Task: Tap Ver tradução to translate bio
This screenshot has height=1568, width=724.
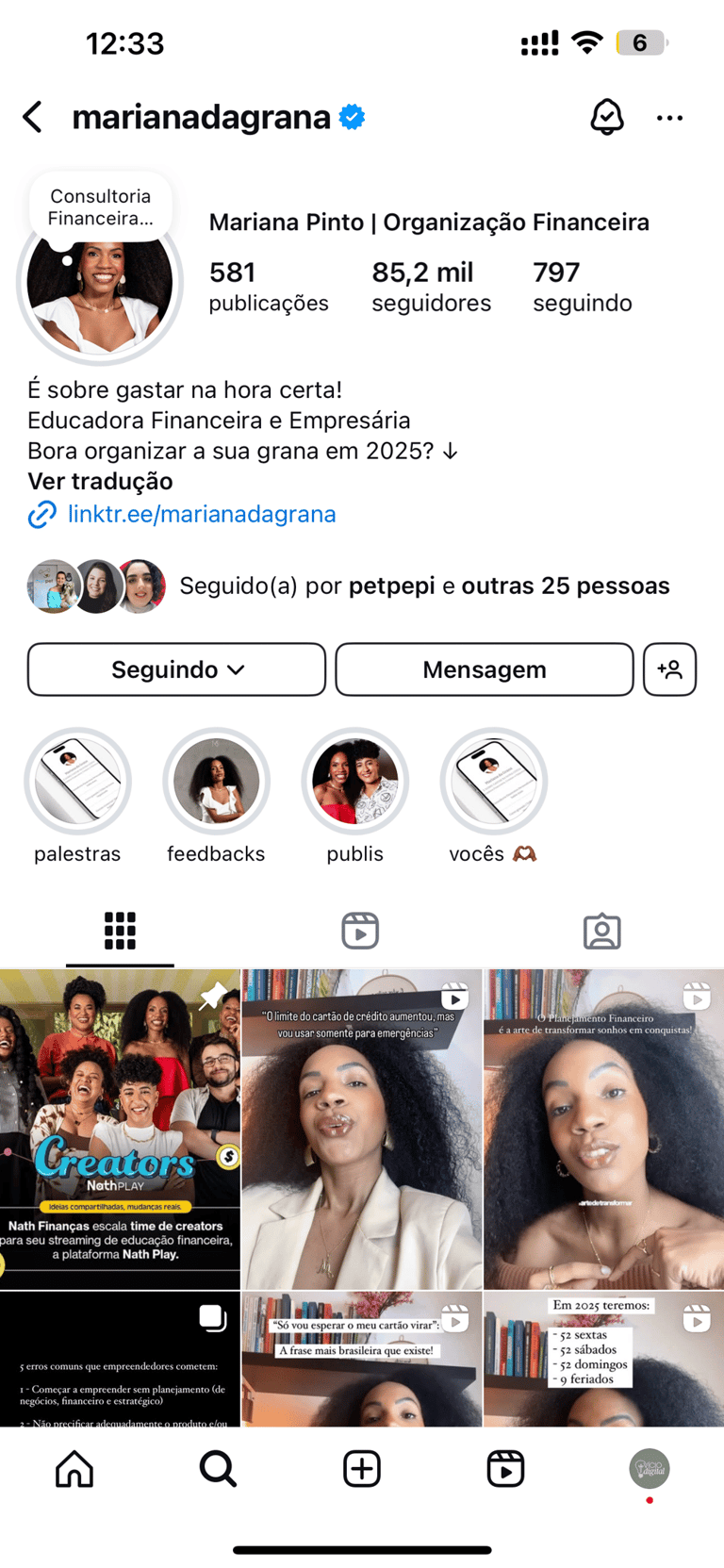Action: click(100, 481)
